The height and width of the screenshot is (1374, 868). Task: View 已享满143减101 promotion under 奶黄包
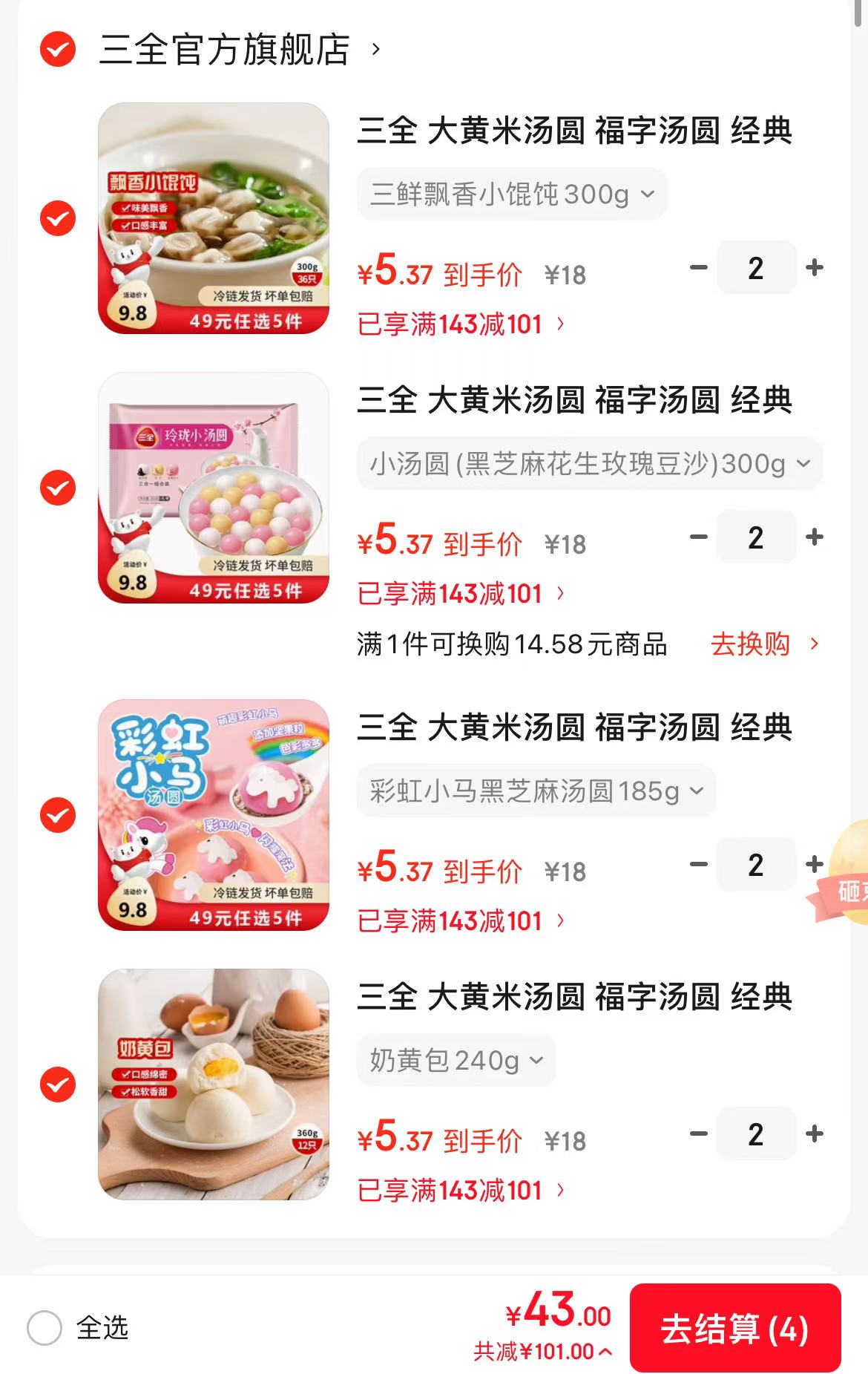(x=460, y=1191)
